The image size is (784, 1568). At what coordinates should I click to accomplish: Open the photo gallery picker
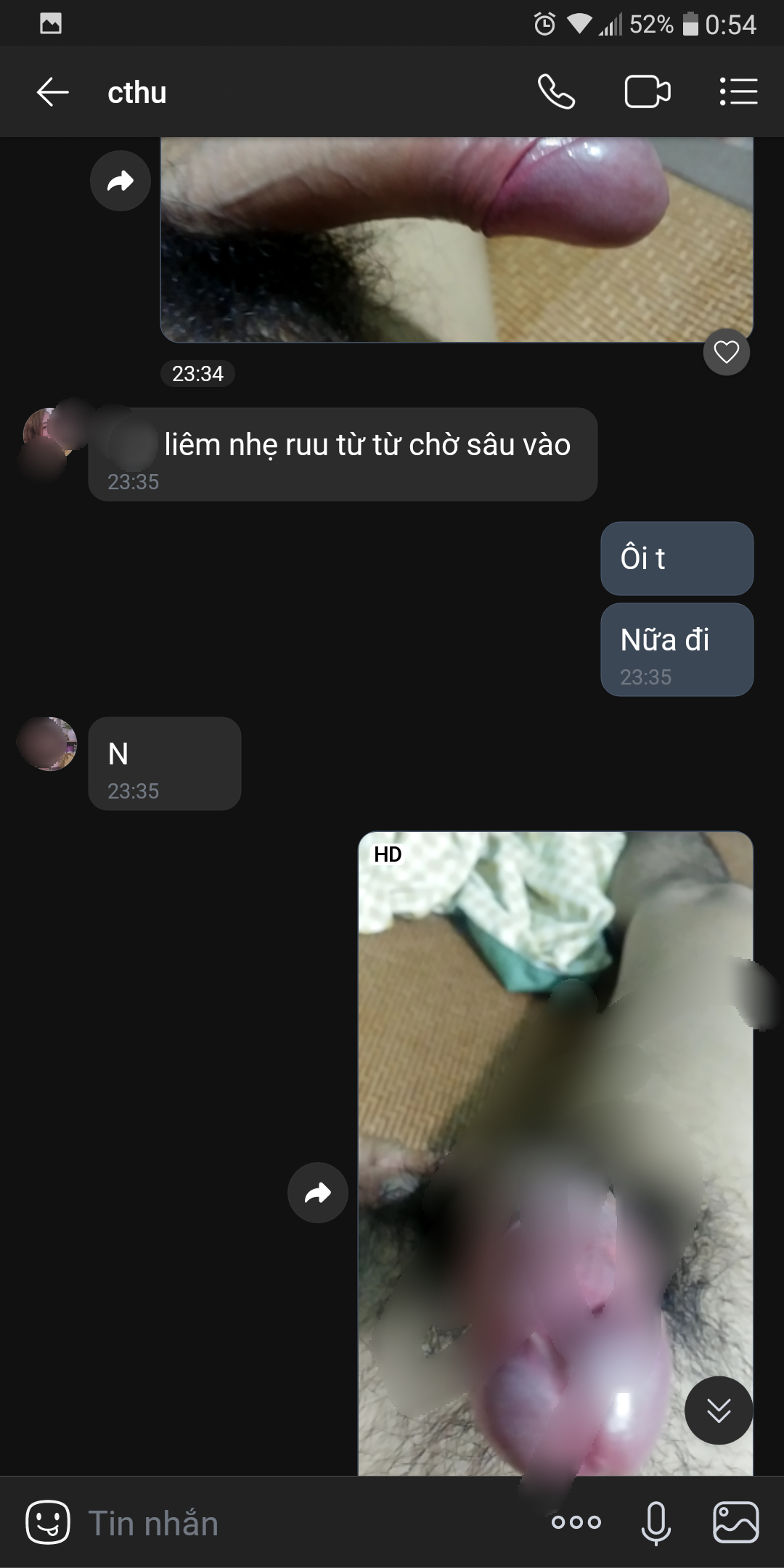coord(735,1522)
